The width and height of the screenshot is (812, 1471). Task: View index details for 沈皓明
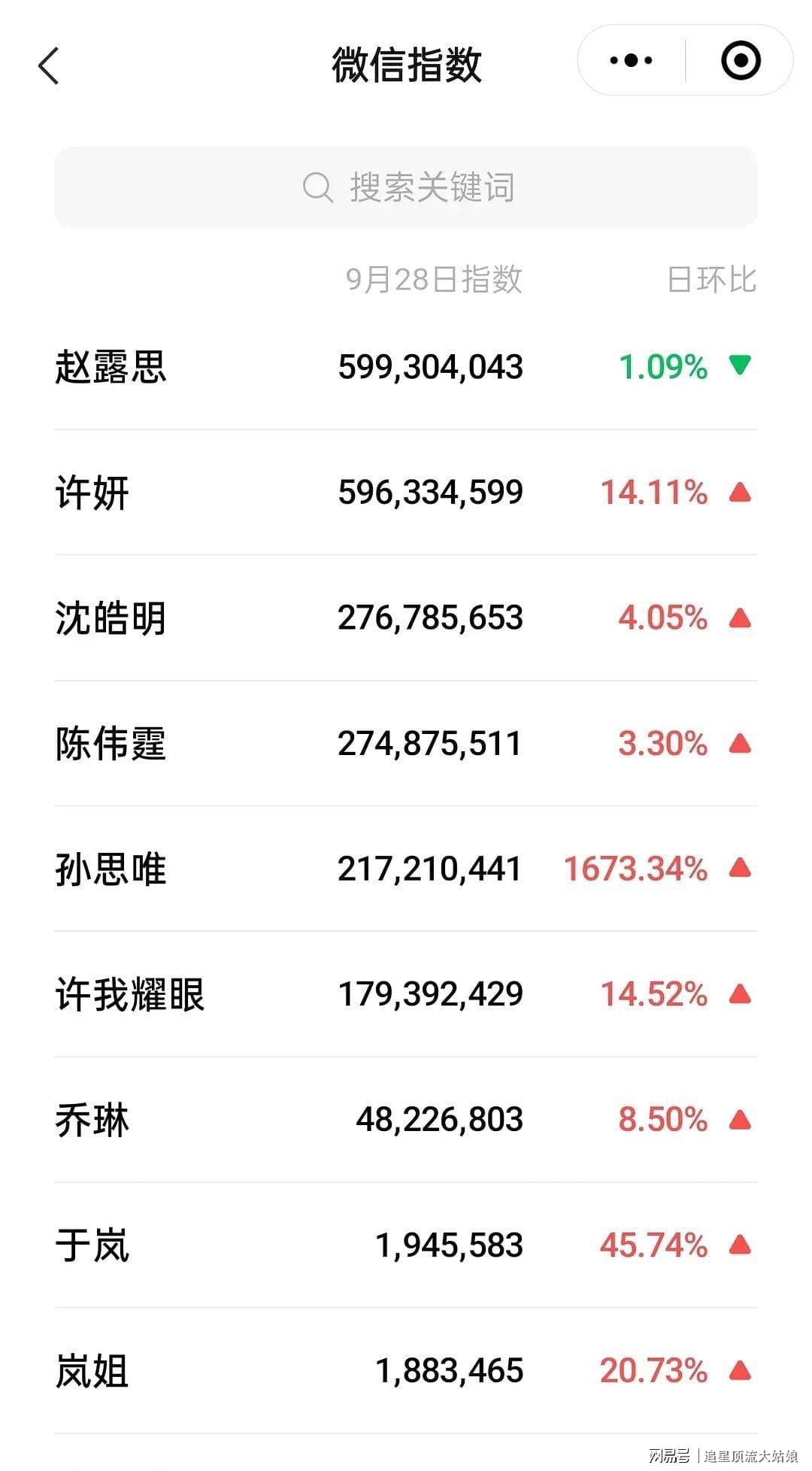[x=406, y=618]
